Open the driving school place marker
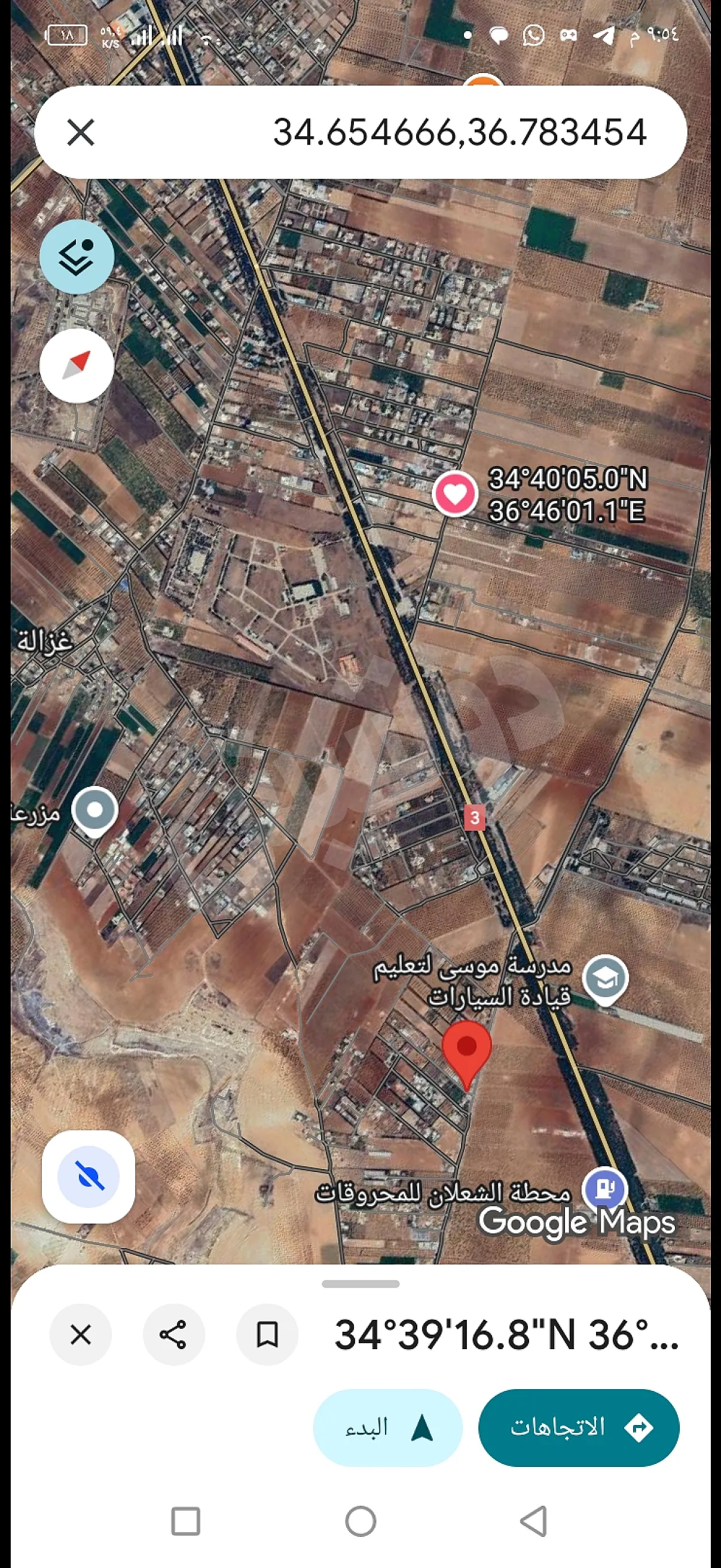This screenshot has height=1568, width=721. [605, 979]
